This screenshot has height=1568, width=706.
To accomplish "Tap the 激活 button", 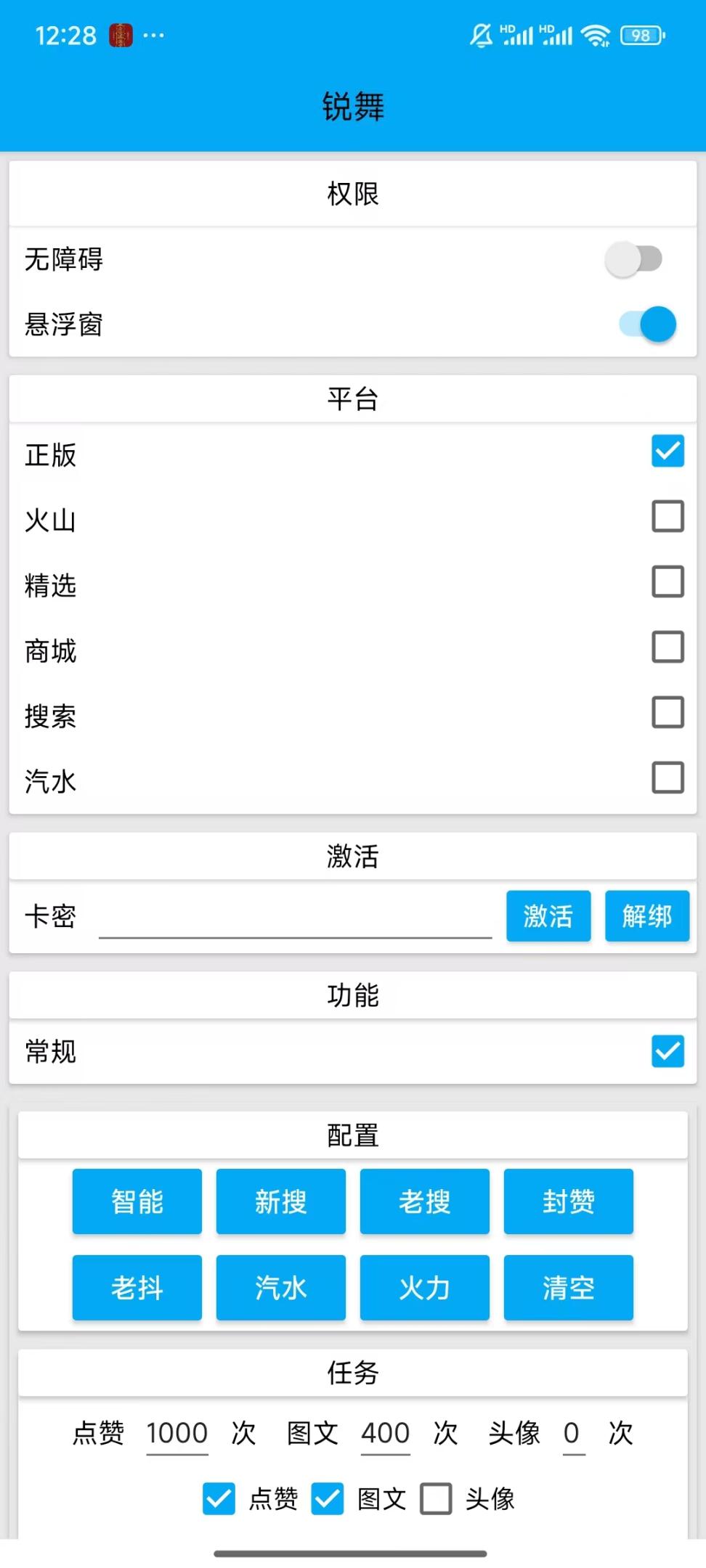I will [548, 916].
